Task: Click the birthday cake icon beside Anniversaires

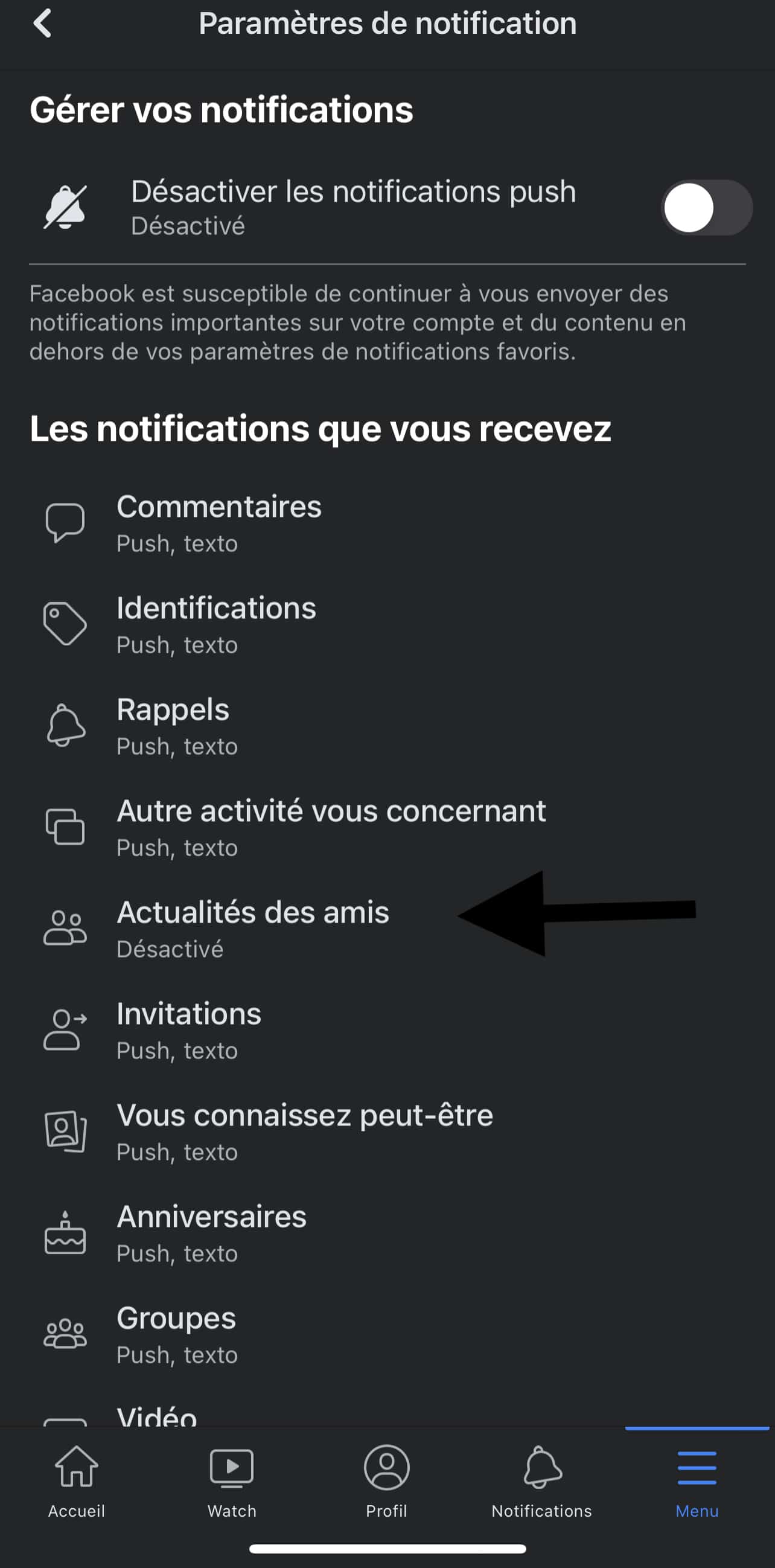Action: (x=65, y=1234)
